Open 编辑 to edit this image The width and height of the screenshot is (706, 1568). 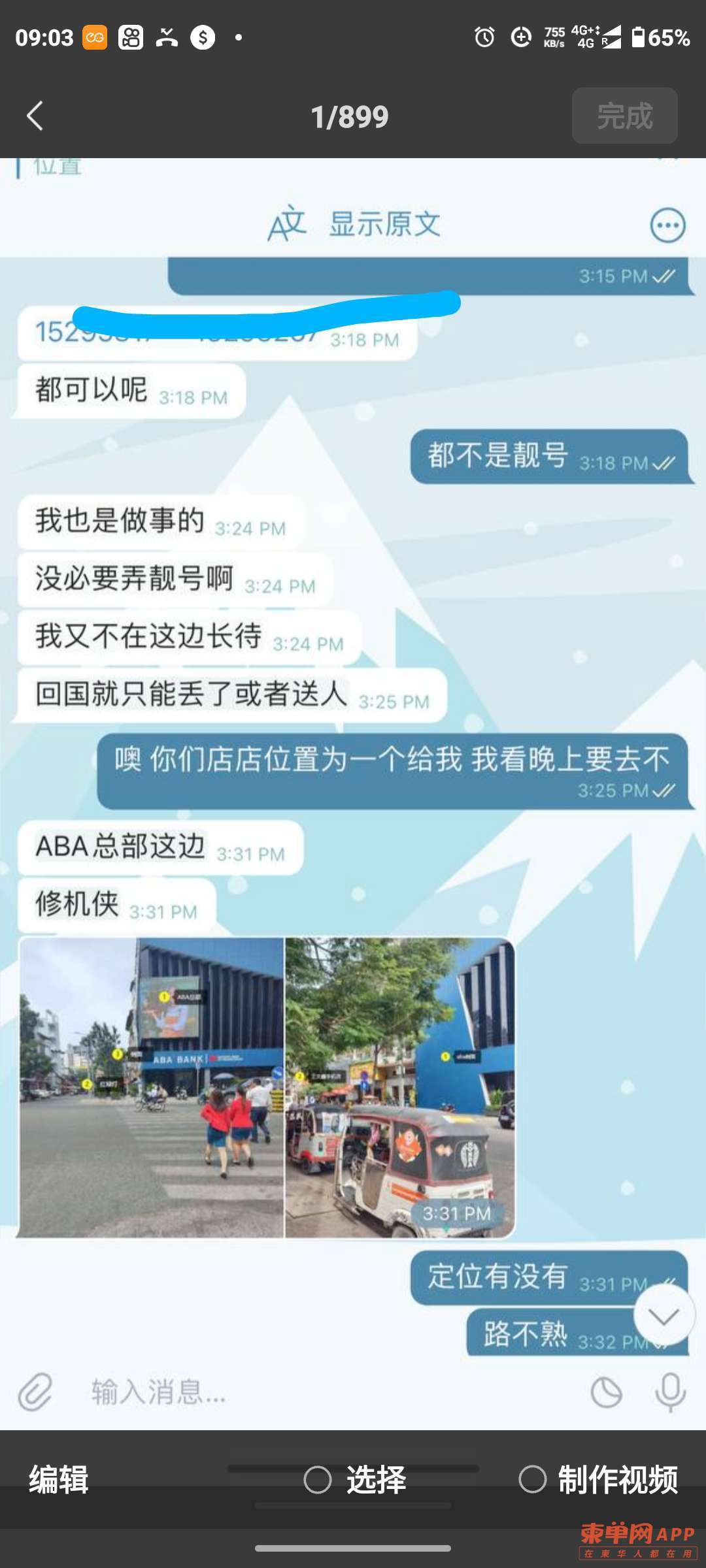click(x=59, y=1480)
